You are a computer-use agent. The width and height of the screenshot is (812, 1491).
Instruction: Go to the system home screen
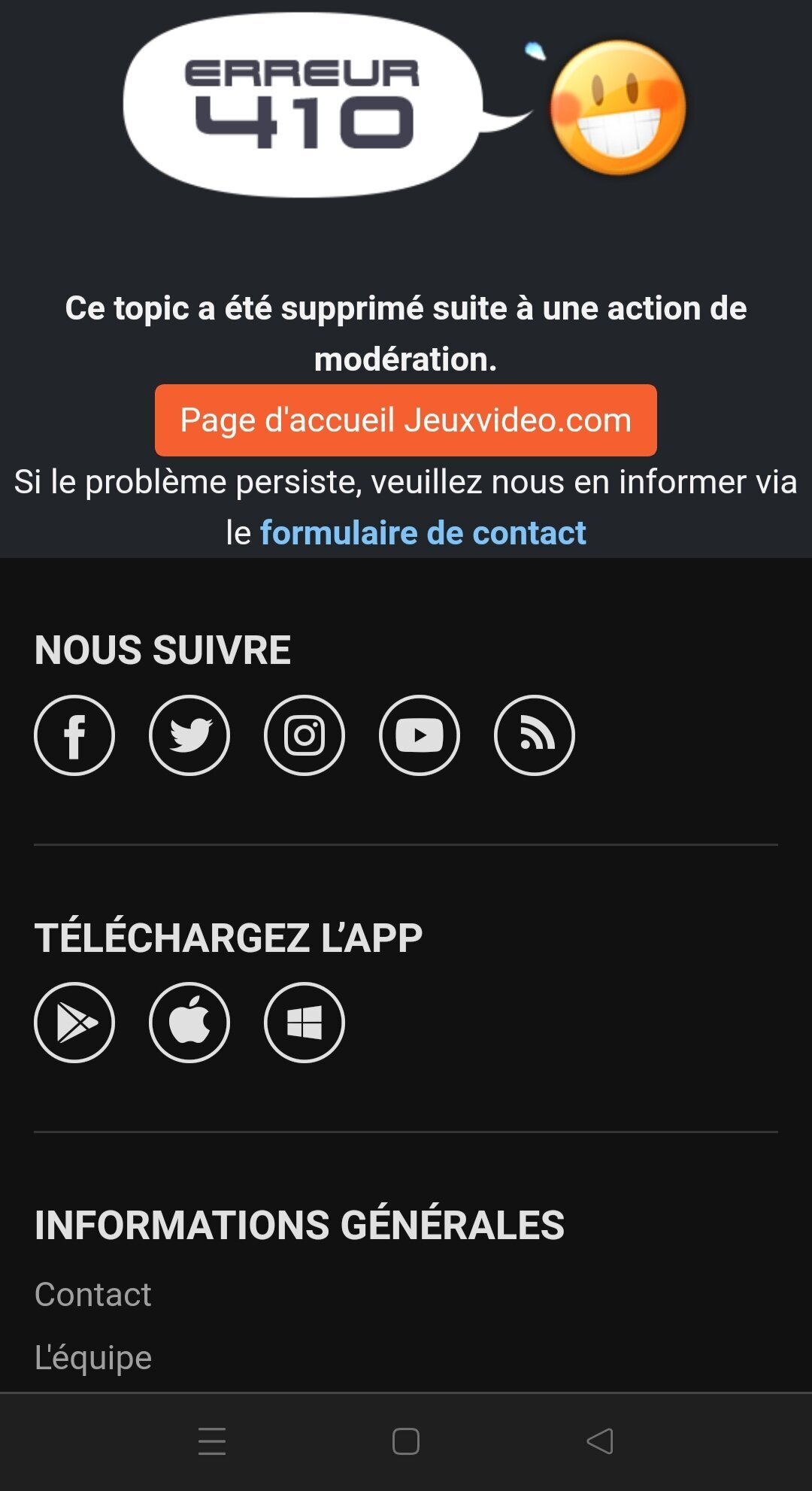406,1441
